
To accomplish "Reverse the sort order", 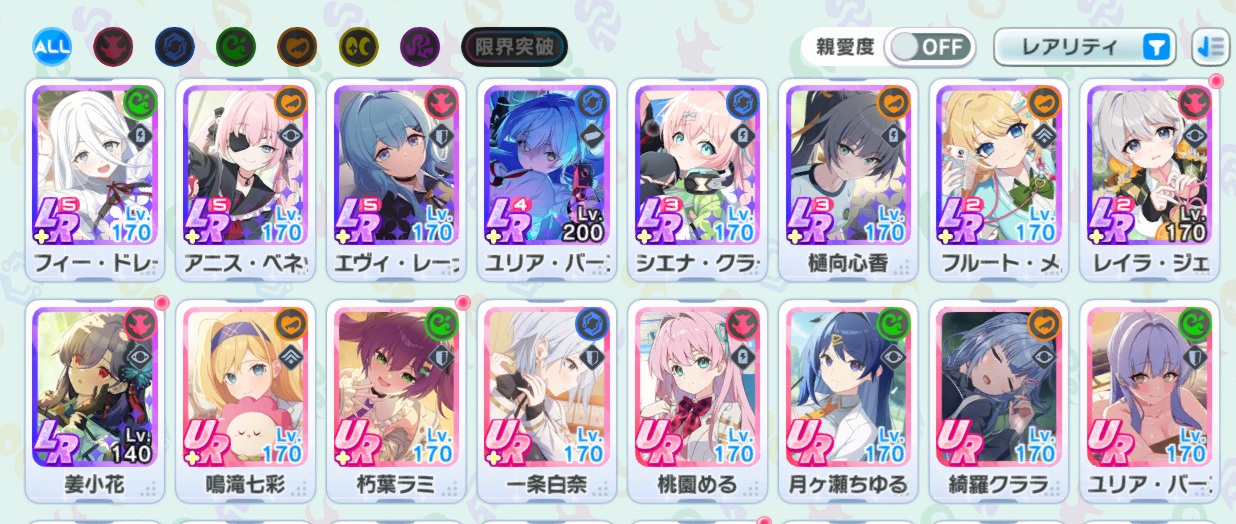I will (1212, 46).
